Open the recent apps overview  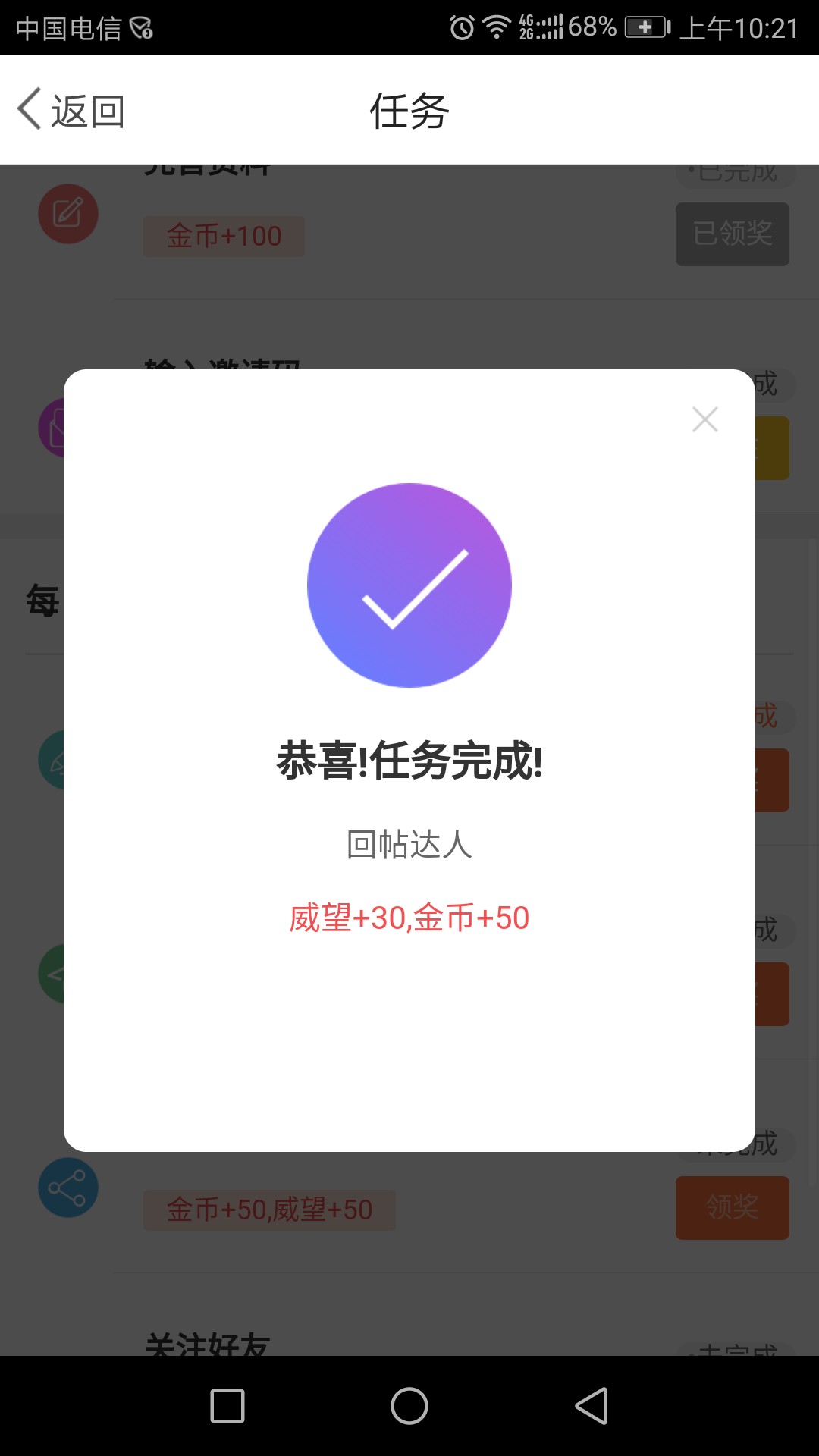point(227,1406)
